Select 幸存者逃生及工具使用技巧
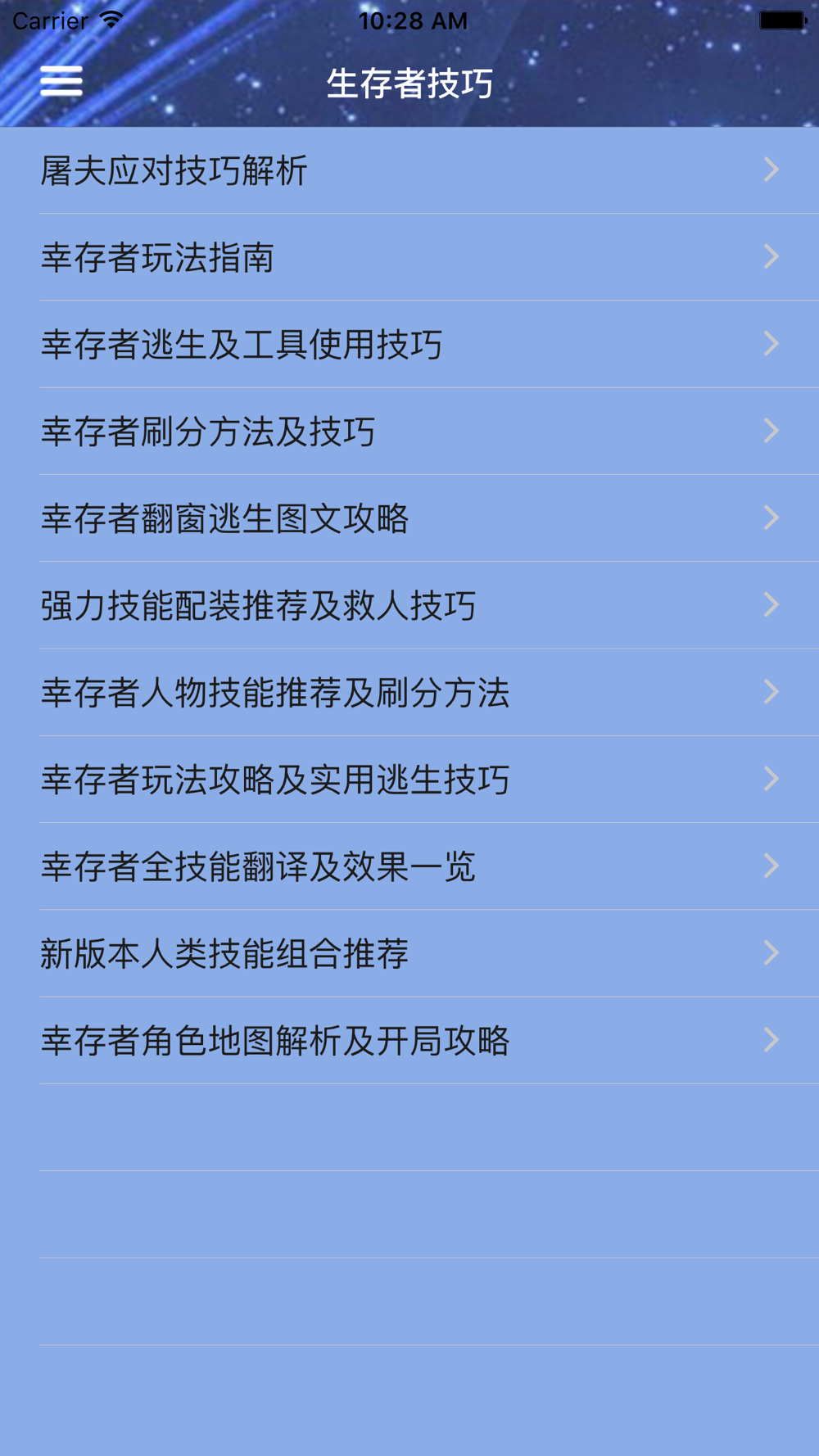The width and height of the screenshot is (819, 1456). click(409, 344)
